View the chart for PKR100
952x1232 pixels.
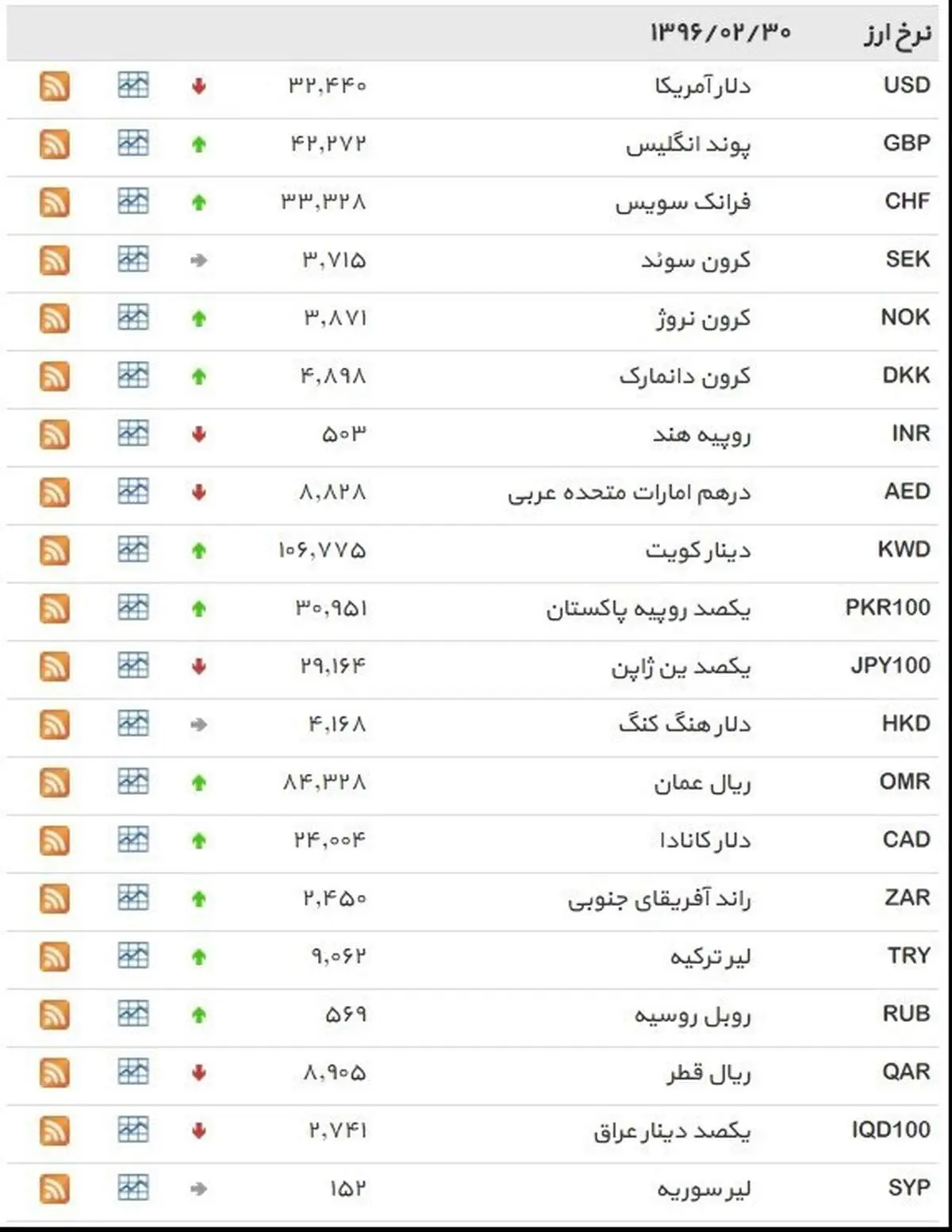tap(133, 608)
